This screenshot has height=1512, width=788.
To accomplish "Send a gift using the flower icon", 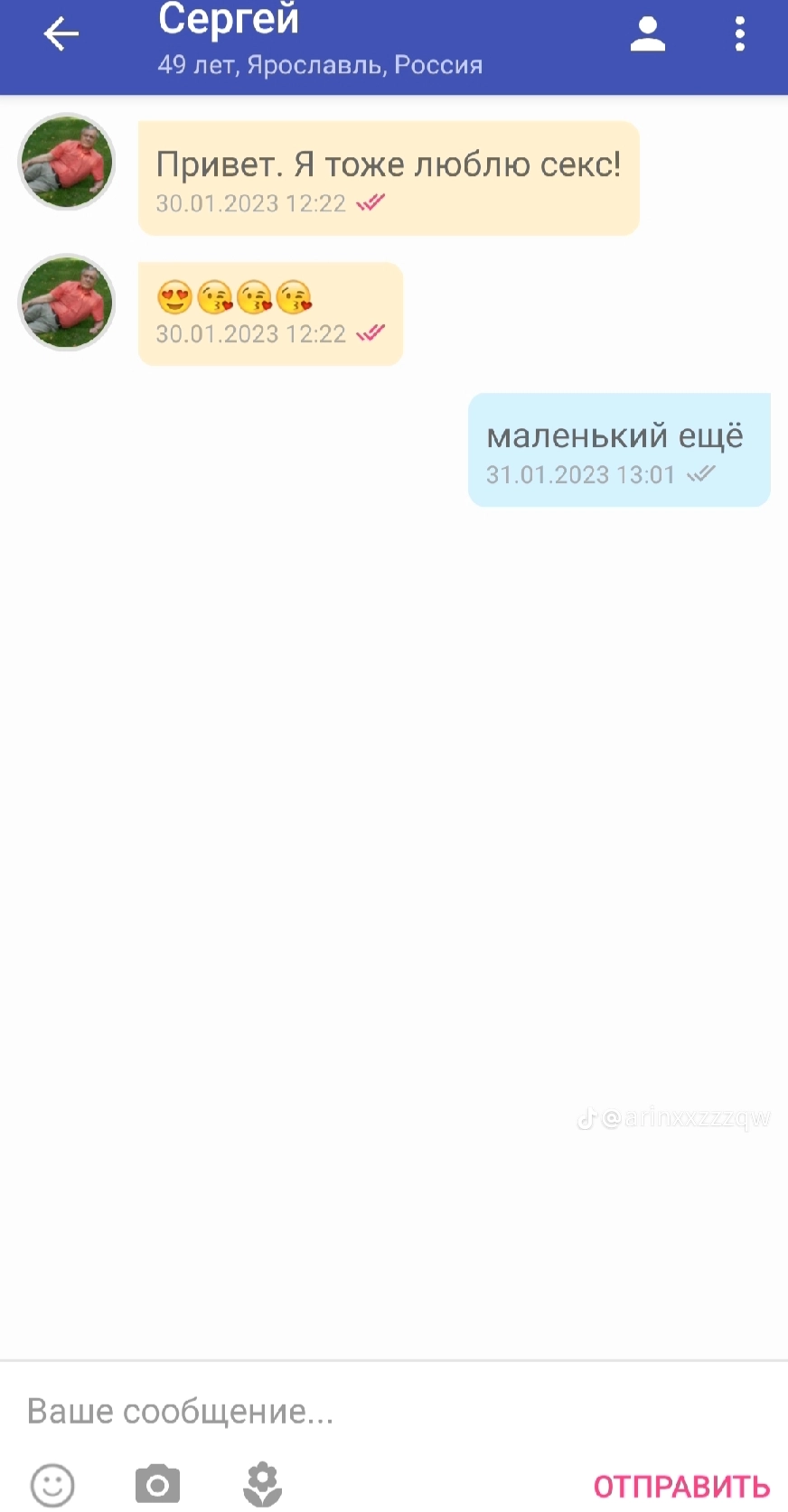I will tap(263, 1484).
